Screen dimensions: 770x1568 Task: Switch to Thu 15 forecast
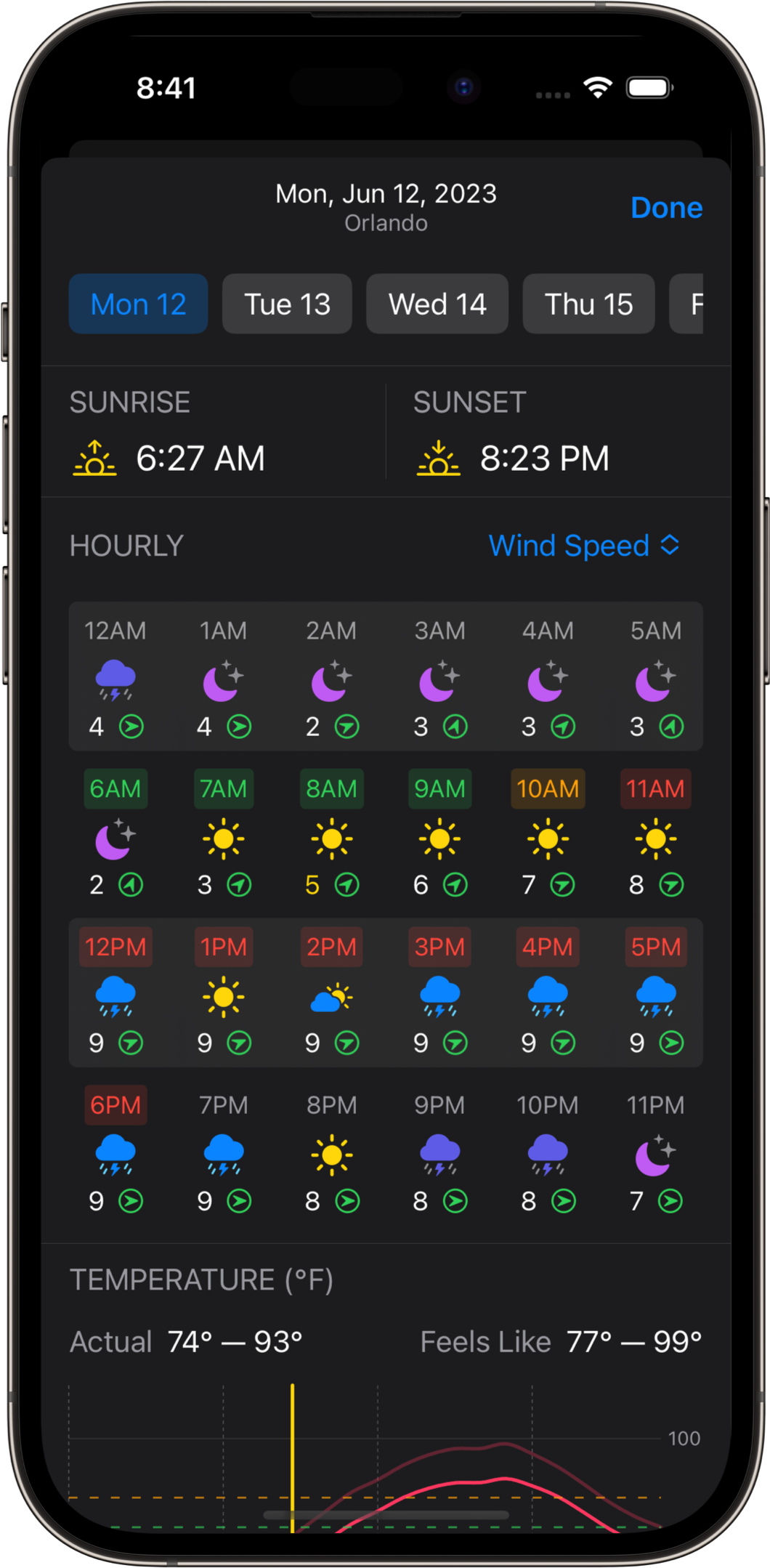click(x=588, y=304)
